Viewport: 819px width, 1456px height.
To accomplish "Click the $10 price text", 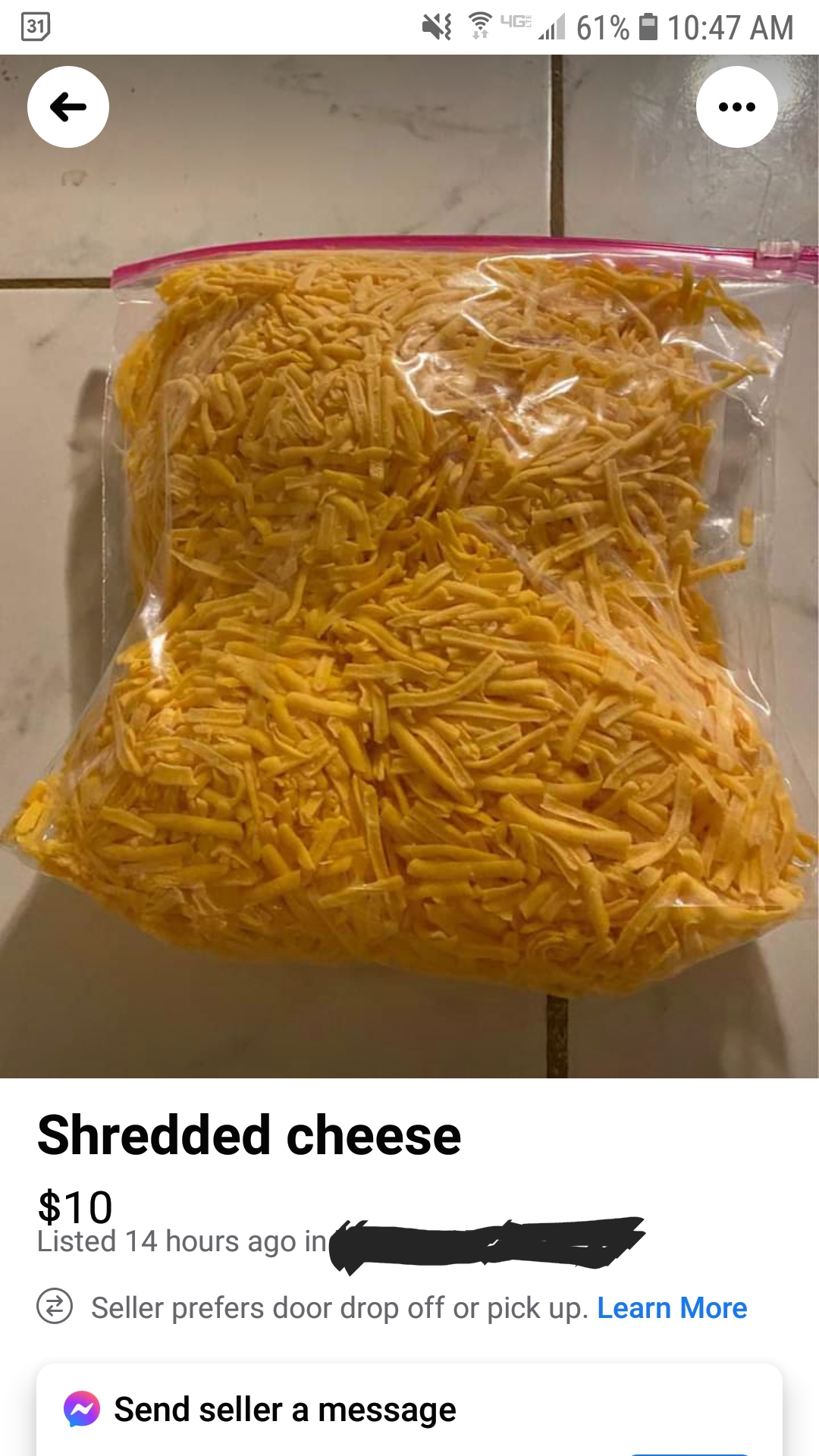I will (73, 1206).
